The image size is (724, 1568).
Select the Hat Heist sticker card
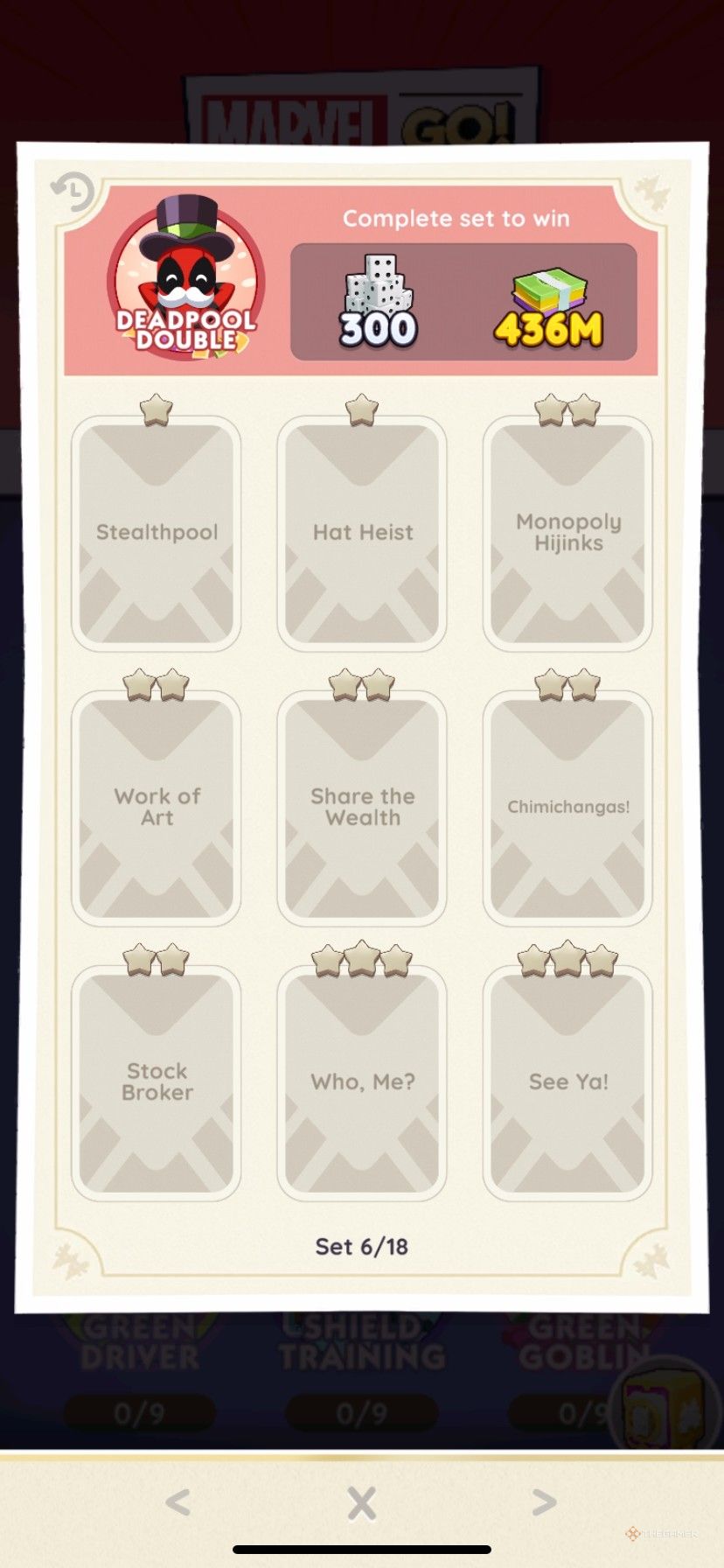362,533
